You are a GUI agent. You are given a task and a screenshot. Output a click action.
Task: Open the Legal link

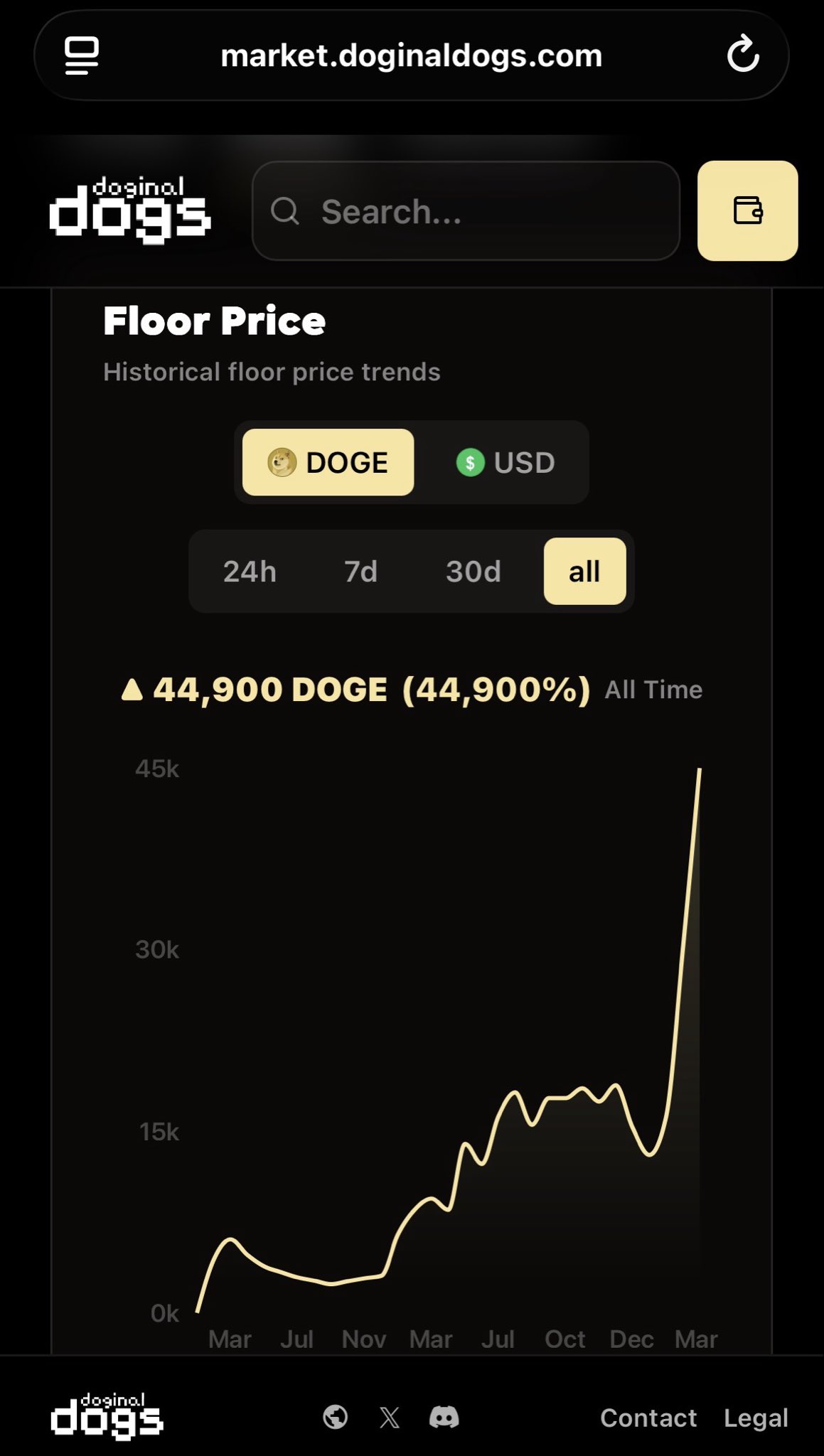[756, 1418]
